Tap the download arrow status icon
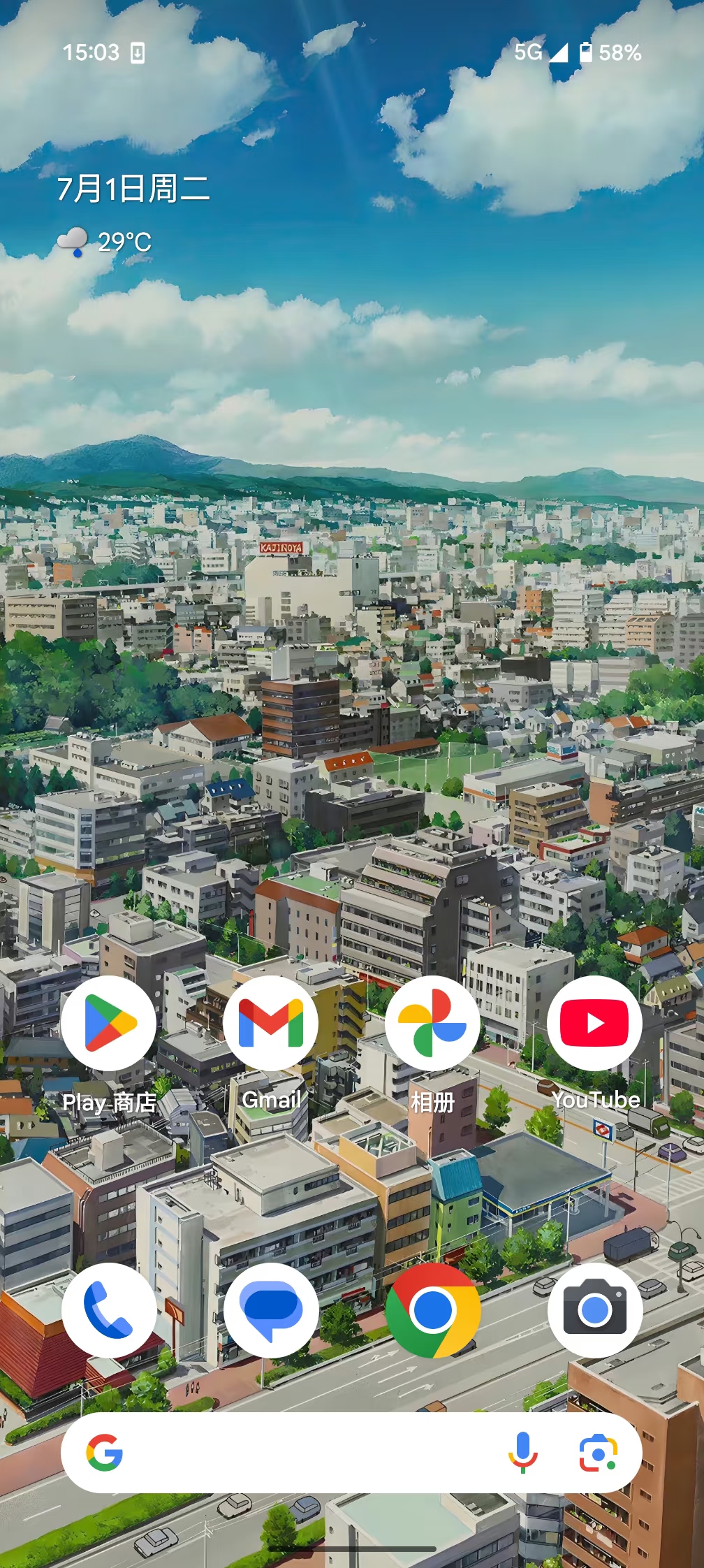This screenshot has height=1568, width=704. click(137, 52)
